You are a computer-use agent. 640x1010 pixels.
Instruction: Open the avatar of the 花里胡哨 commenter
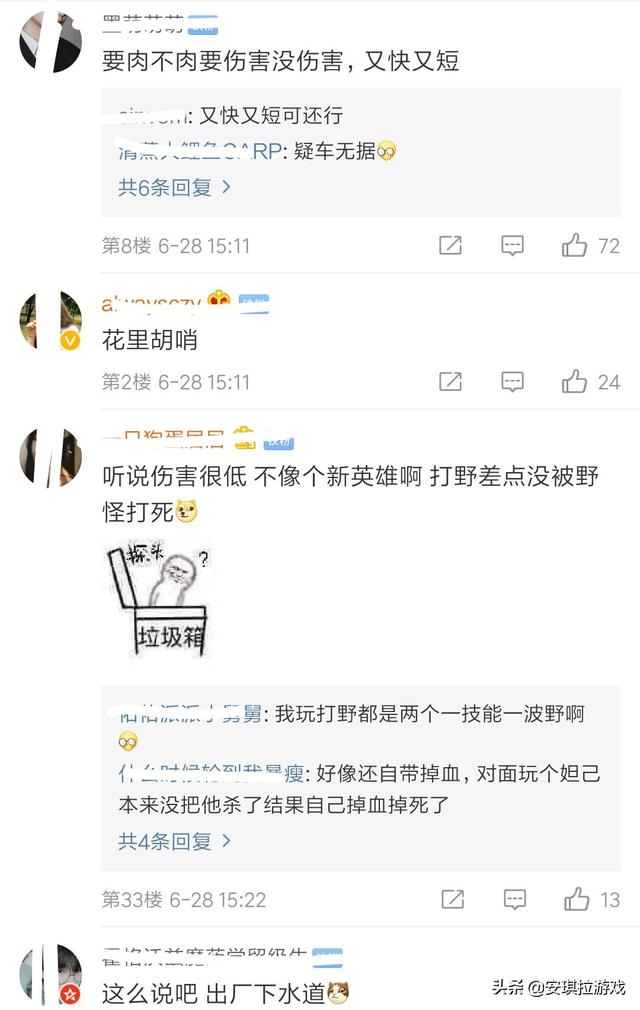pyautogui.click(x=50, y=322)
